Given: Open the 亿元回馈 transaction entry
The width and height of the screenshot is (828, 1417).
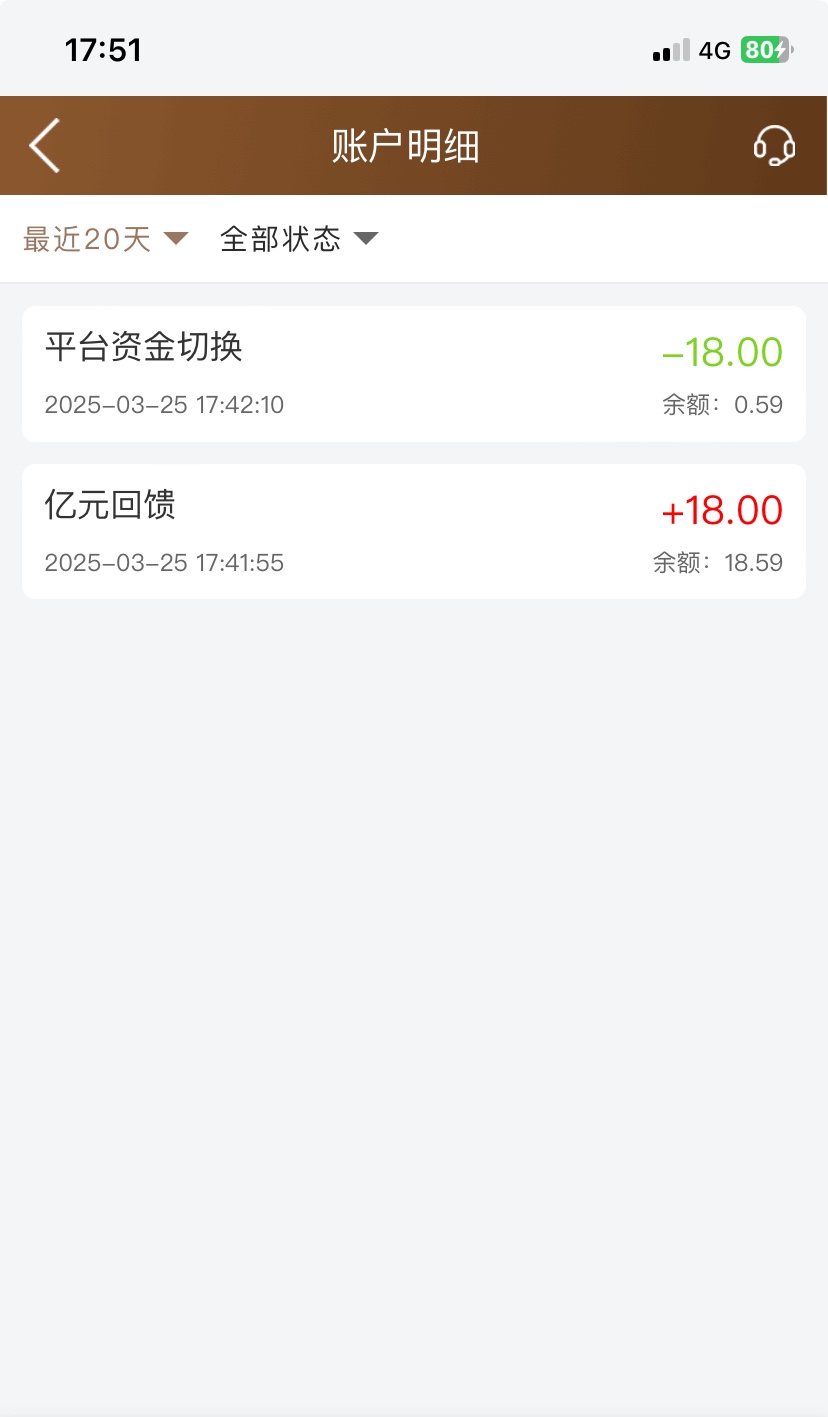Looking at the screenshot, I should click(x=413, y=531).
